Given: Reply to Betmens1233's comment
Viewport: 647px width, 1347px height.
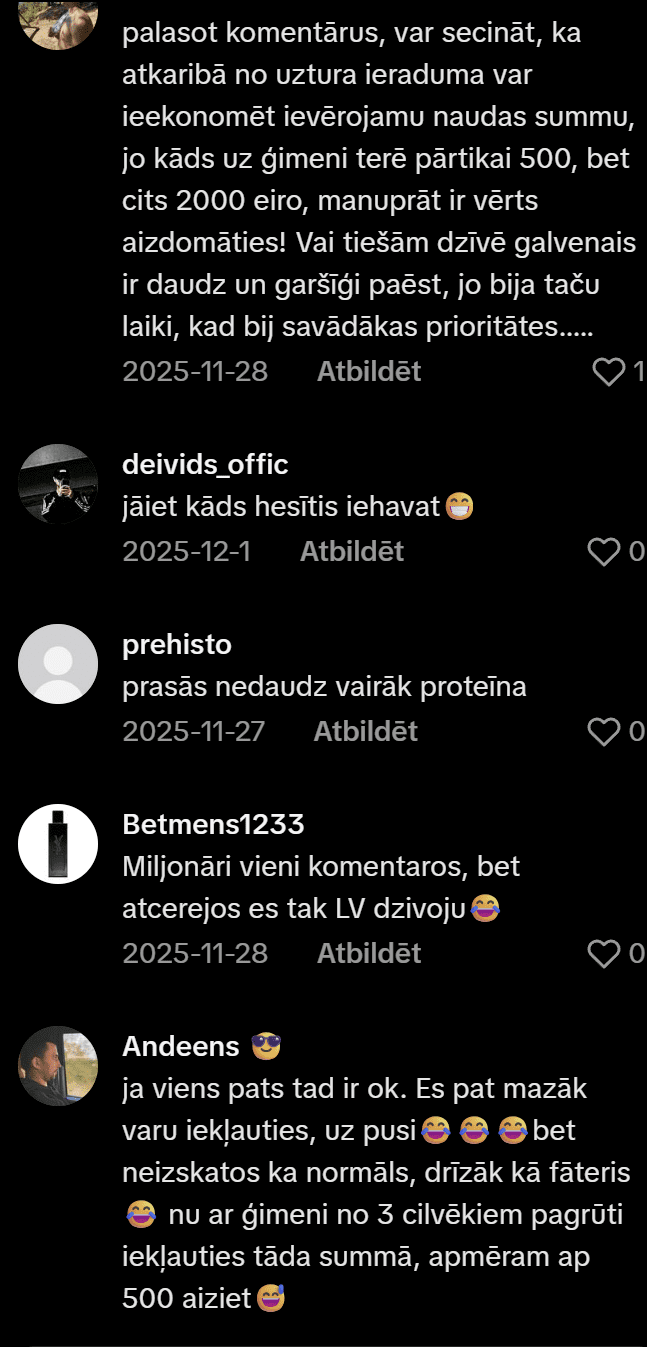Looking at the screenshot, I should point(368,954).
